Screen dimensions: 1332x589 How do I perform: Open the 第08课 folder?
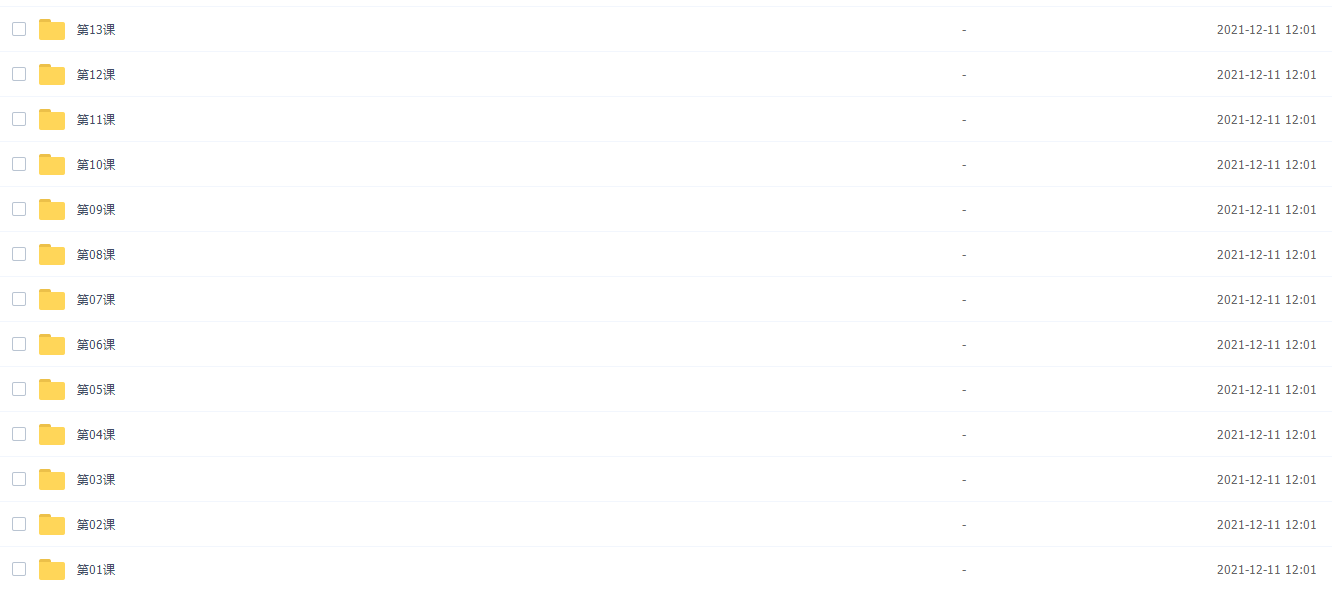(96, 255)
